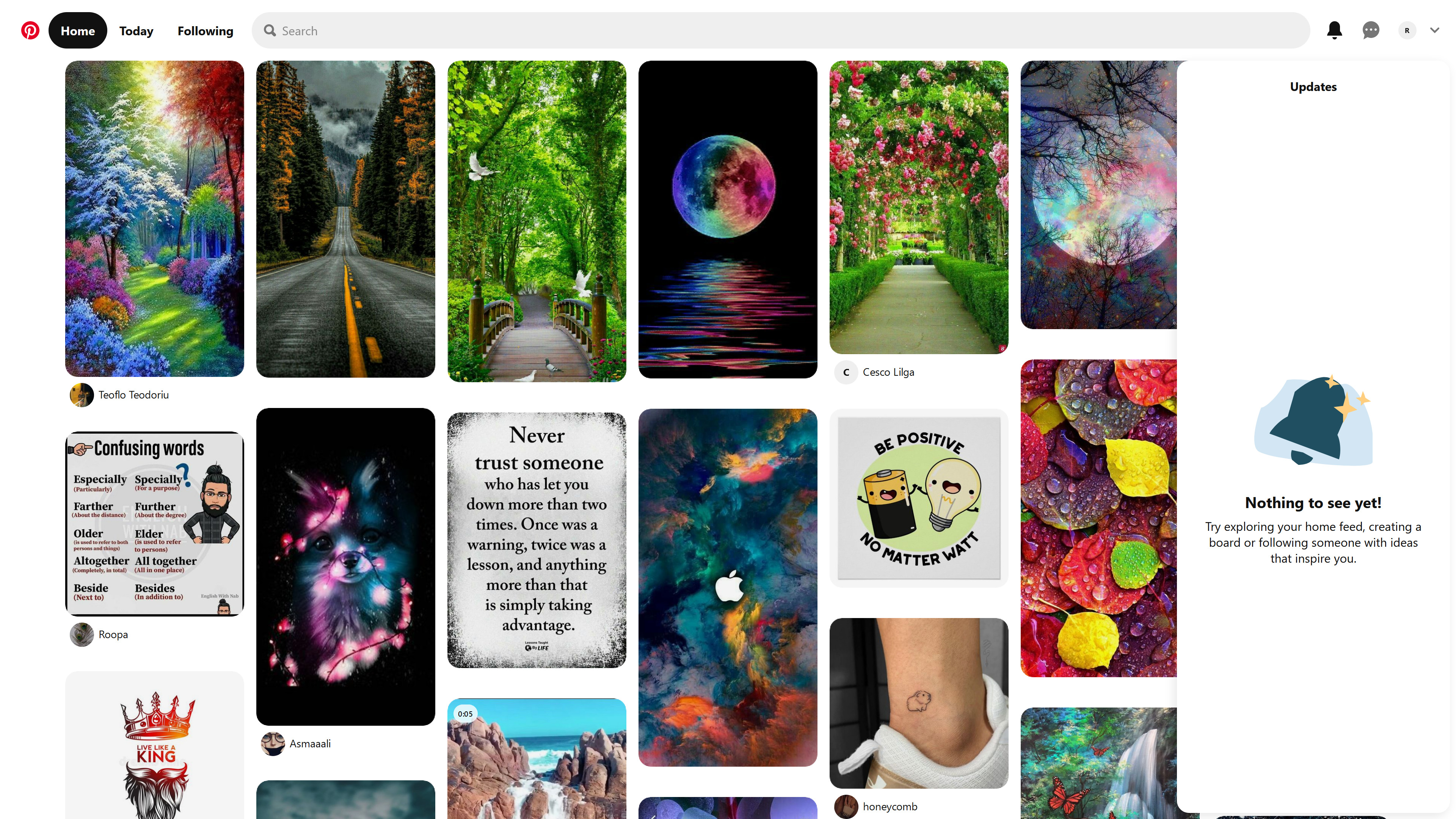This screenshot has height=819, width=1456.
Task: Open Roopa's profile
Action: pyautogui.click(x=113, y=635)
